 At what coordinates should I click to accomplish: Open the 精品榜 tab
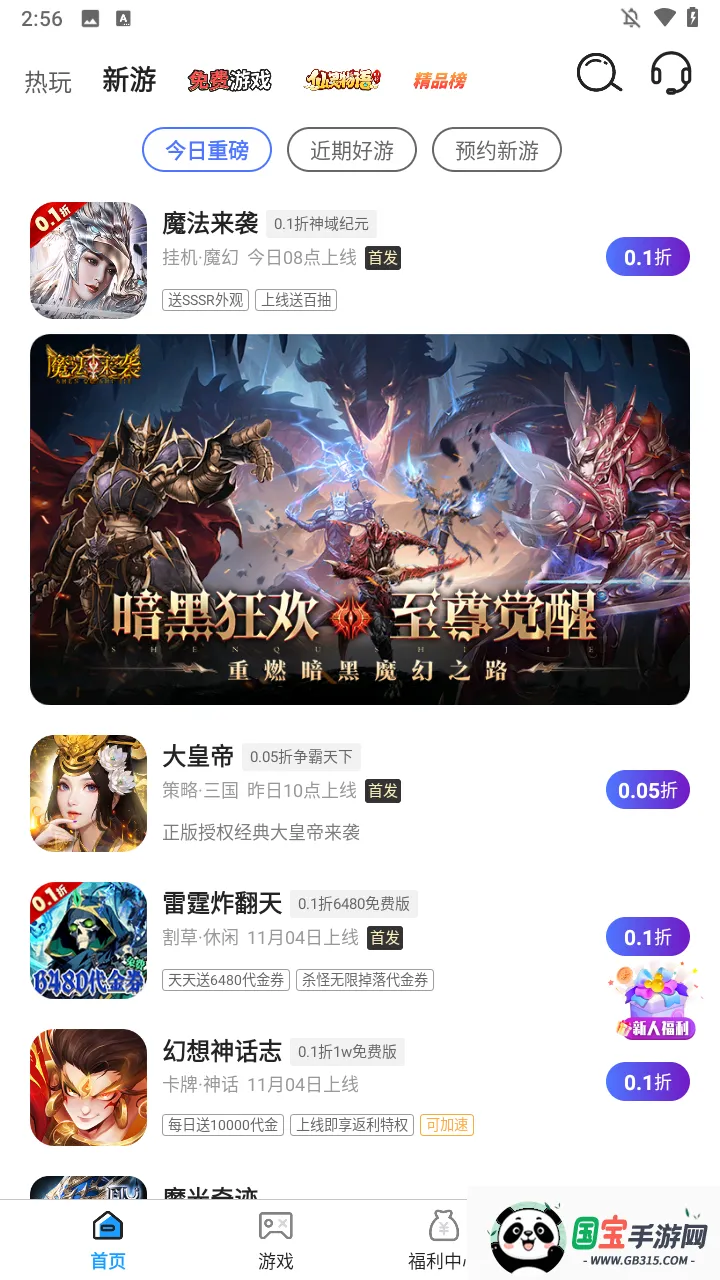coord(440,82)
